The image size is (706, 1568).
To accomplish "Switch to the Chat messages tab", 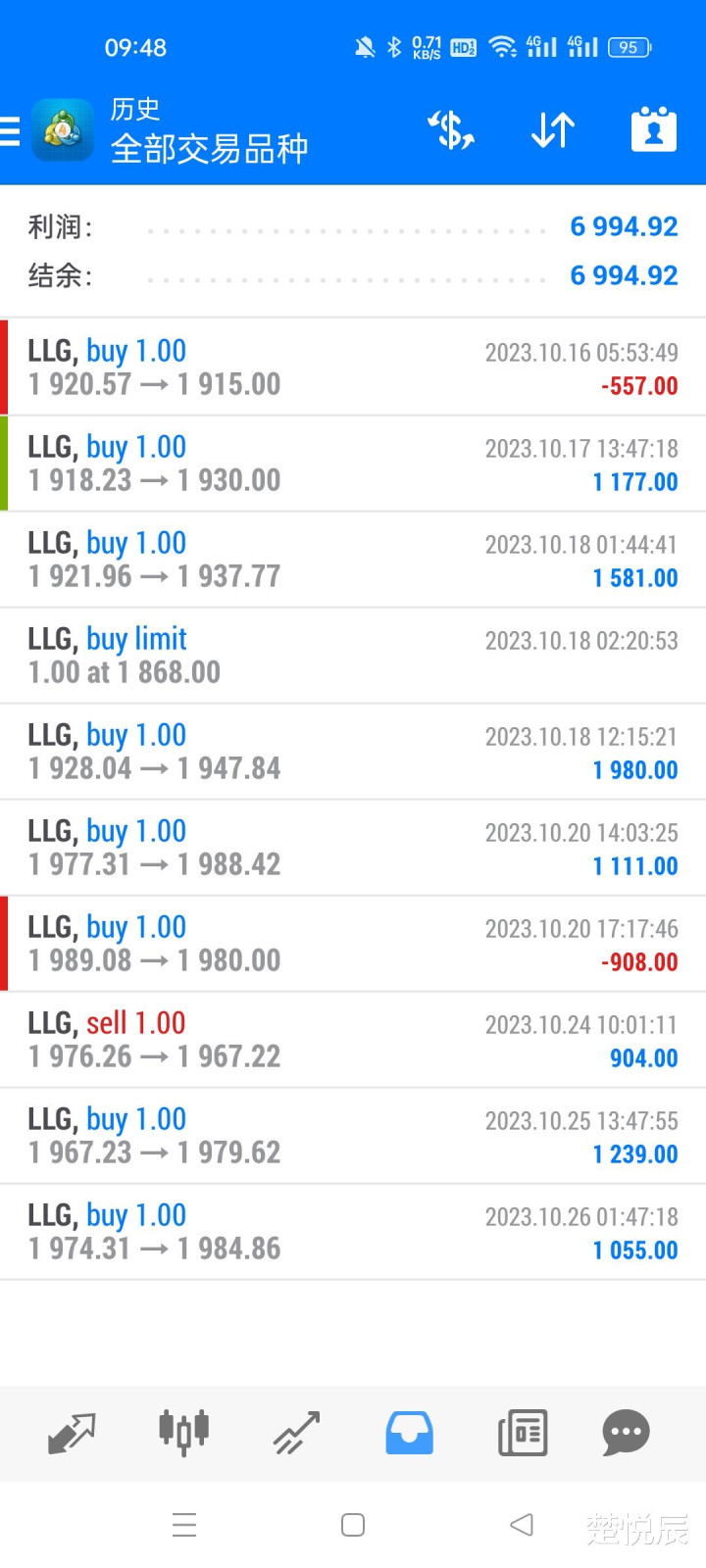I will [x=627, y=1433].
